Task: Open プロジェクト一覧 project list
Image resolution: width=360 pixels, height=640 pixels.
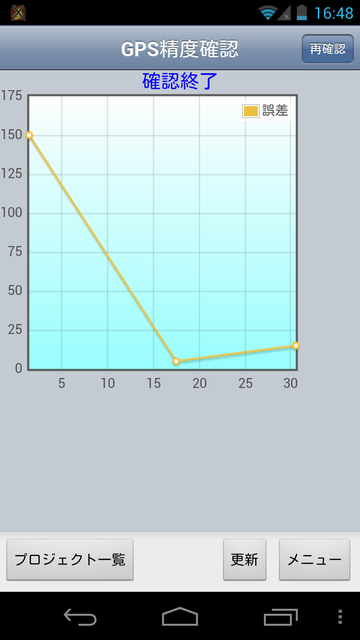Action: point(70,559)
